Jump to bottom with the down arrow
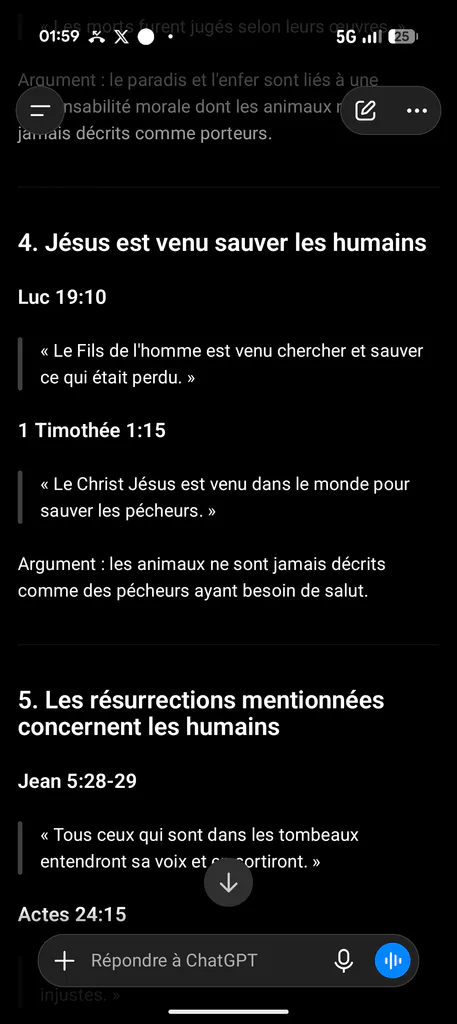 (228, 882)
